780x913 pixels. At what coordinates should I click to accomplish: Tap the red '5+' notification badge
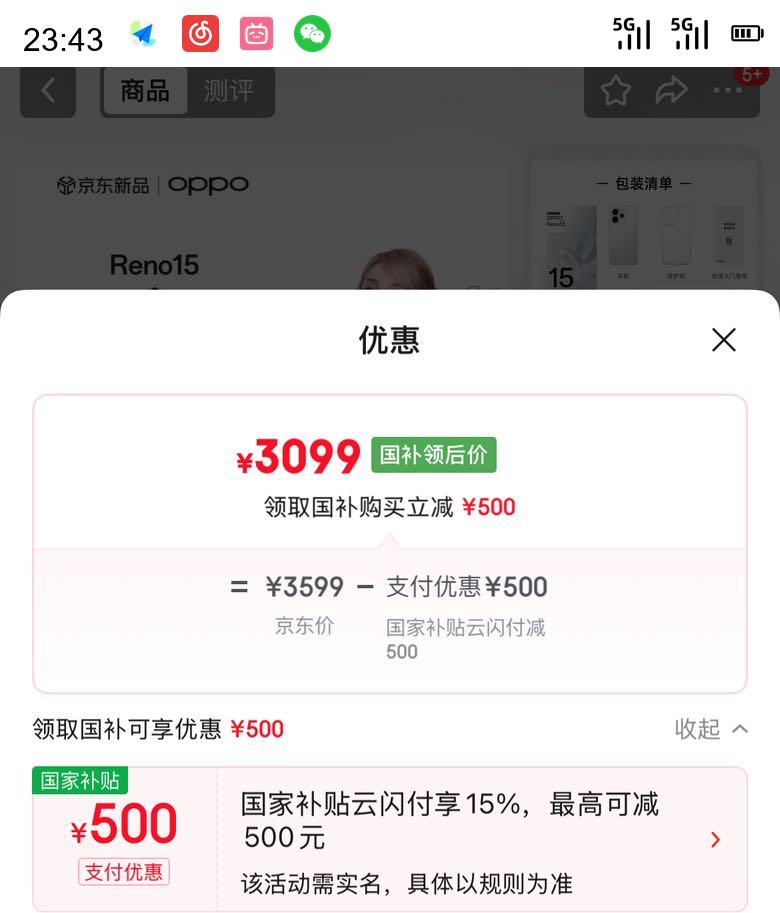click(748, 74)
